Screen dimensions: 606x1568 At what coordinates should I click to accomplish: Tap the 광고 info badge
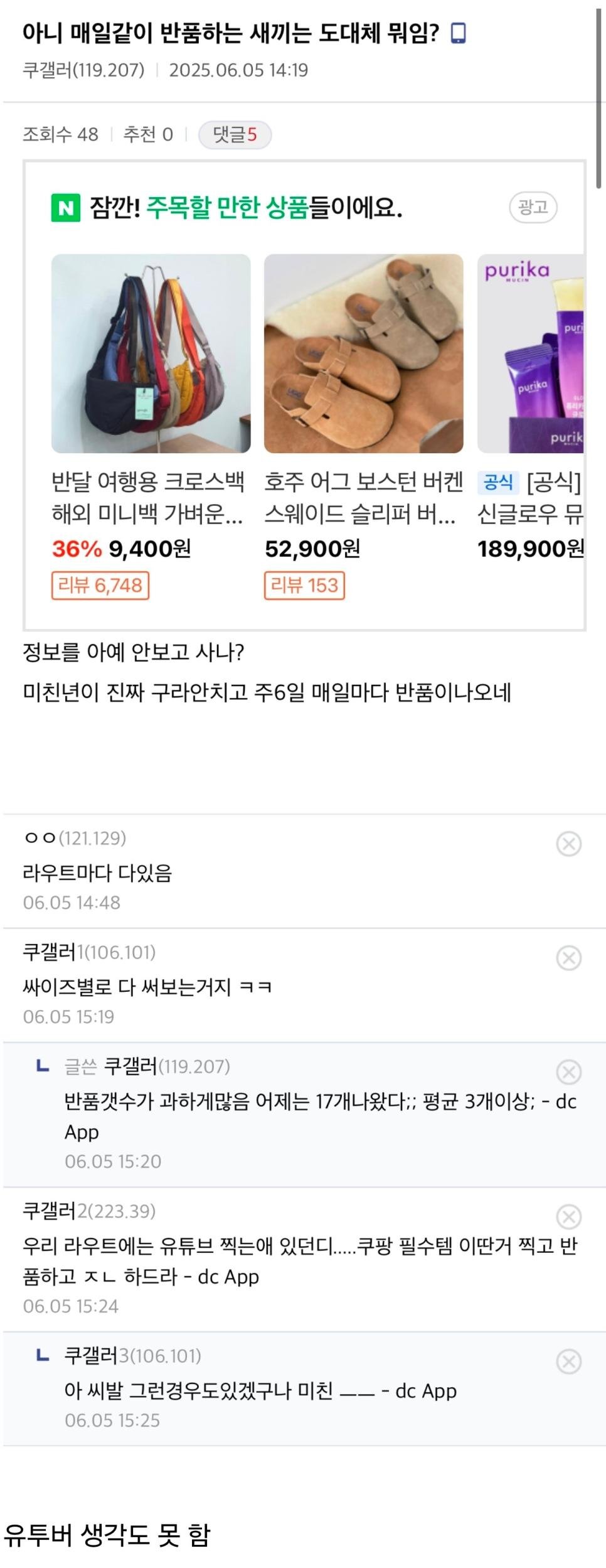533,207
